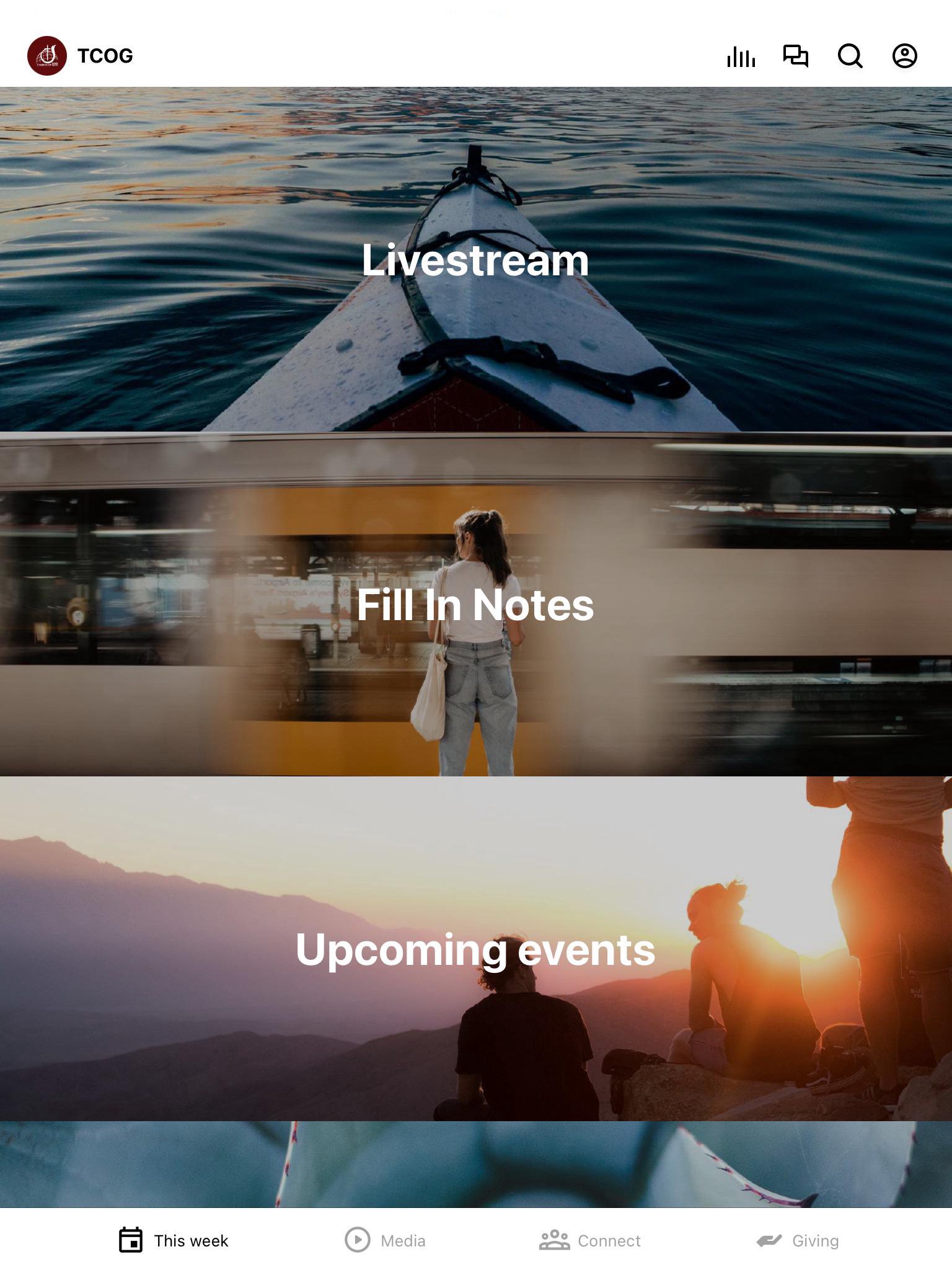Open the user profile icon
Screen dimensions: 952x1270
905,56
